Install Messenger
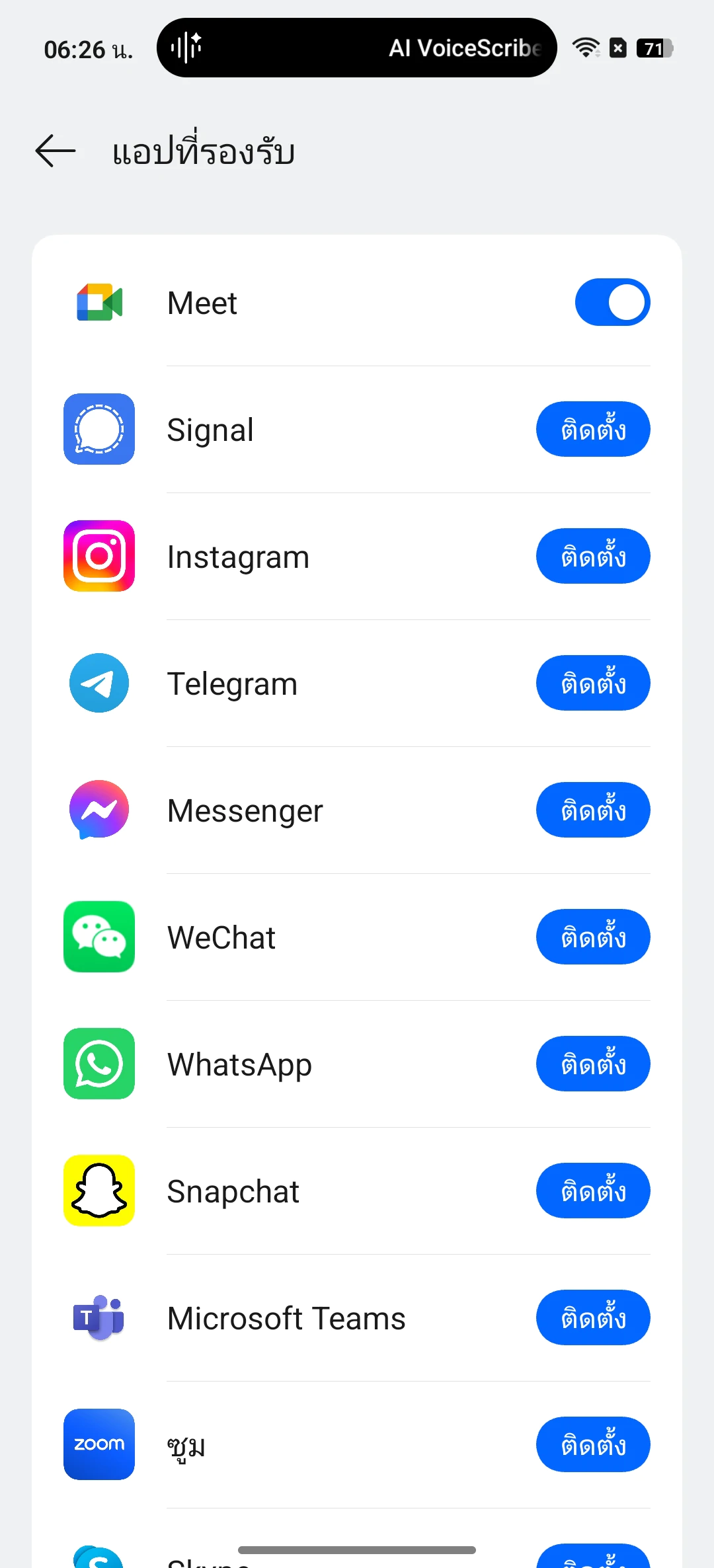 coord(593,810)
